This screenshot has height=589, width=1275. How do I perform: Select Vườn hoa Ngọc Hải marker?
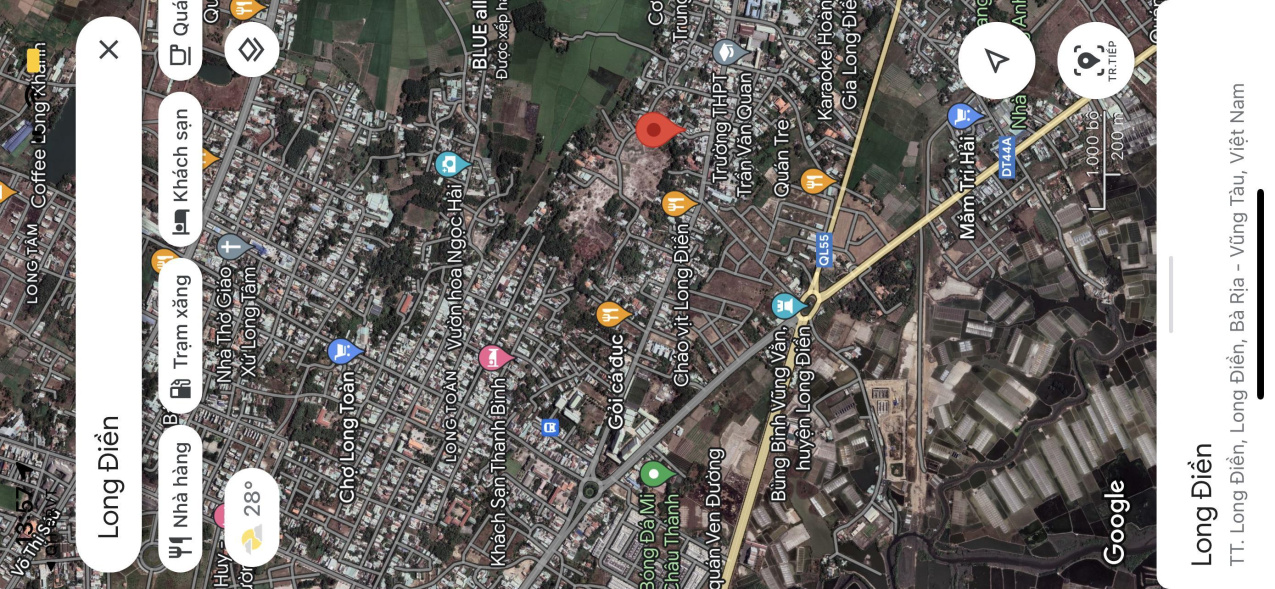point(450,163)
